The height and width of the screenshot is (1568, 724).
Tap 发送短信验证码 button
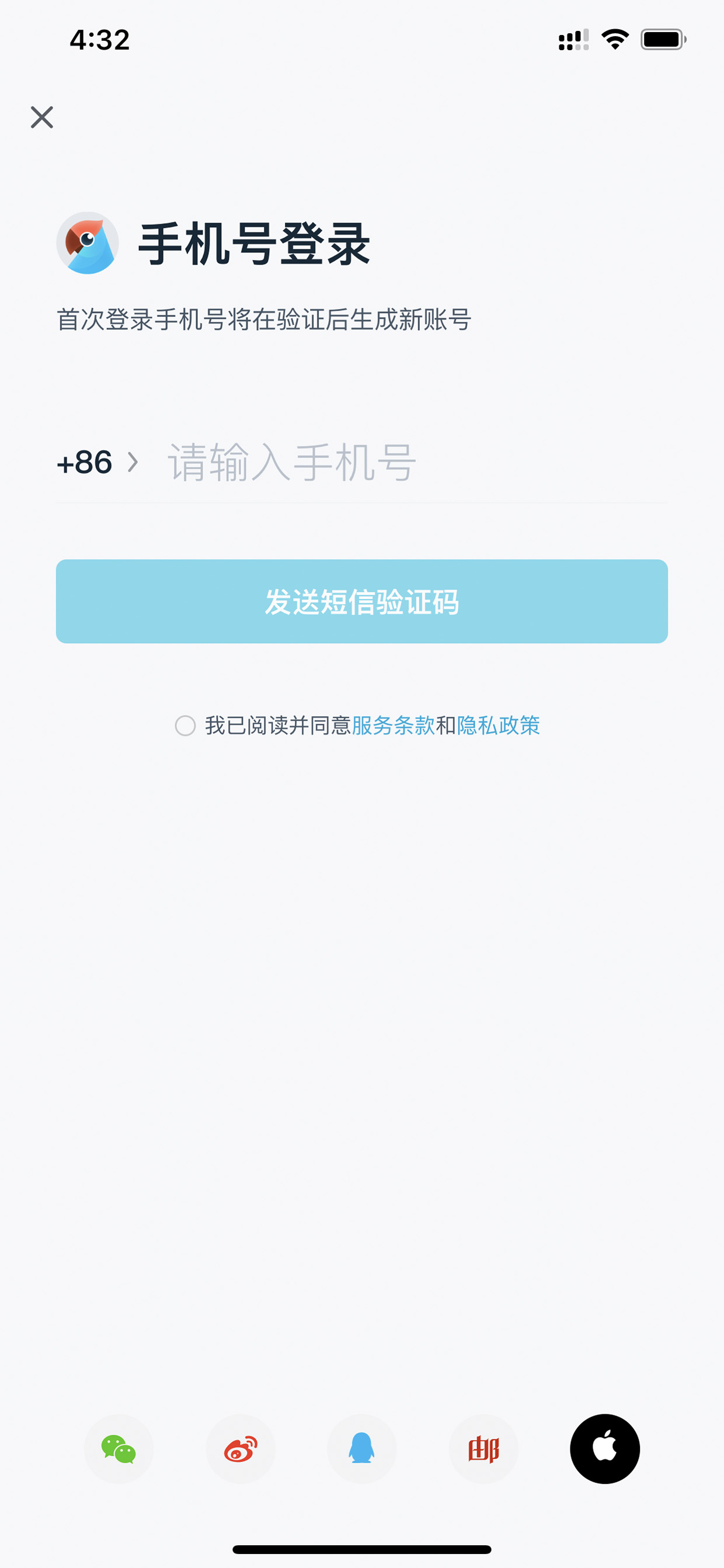(x=362, y=601)
